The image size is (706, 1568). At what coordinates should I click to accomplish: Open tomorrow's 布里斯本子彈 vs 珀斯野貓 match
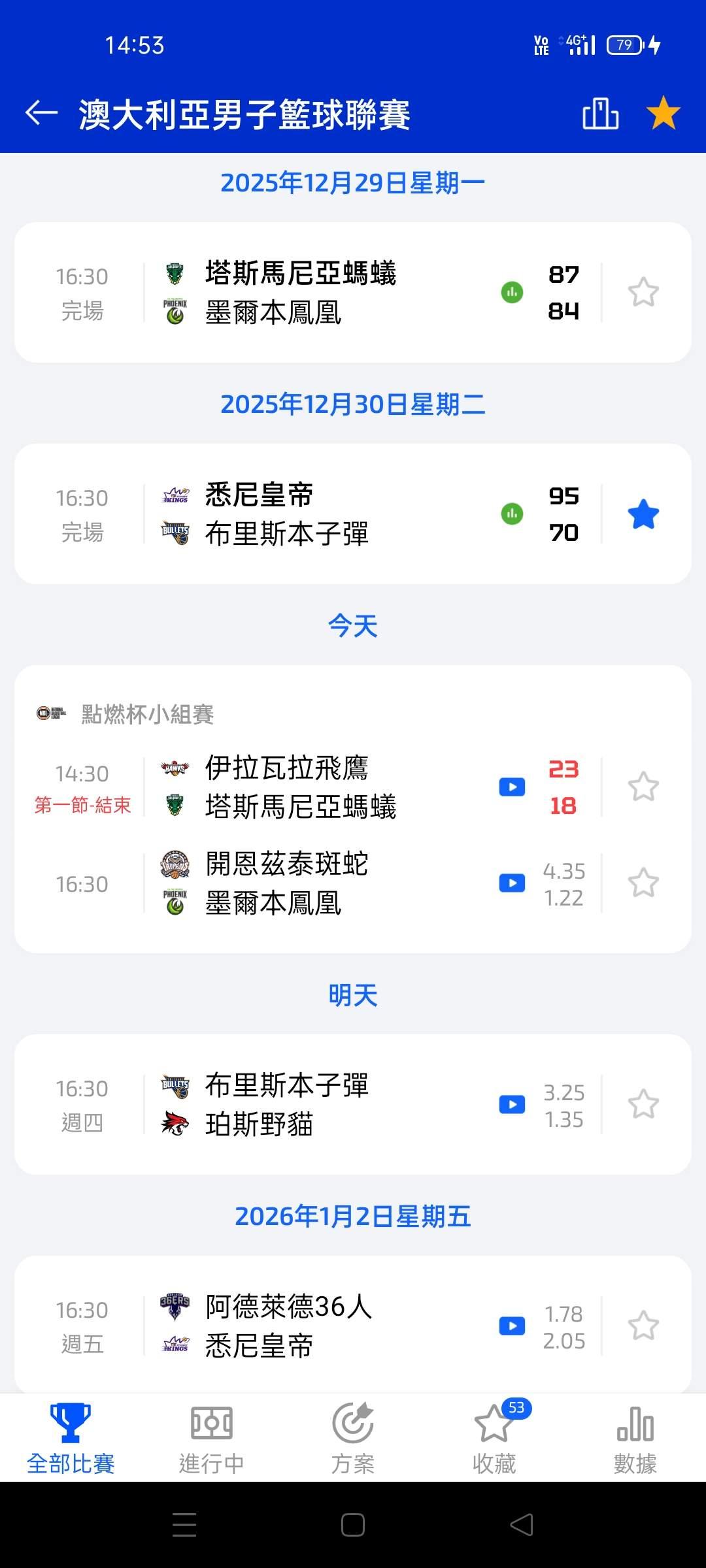(353, 1104)
